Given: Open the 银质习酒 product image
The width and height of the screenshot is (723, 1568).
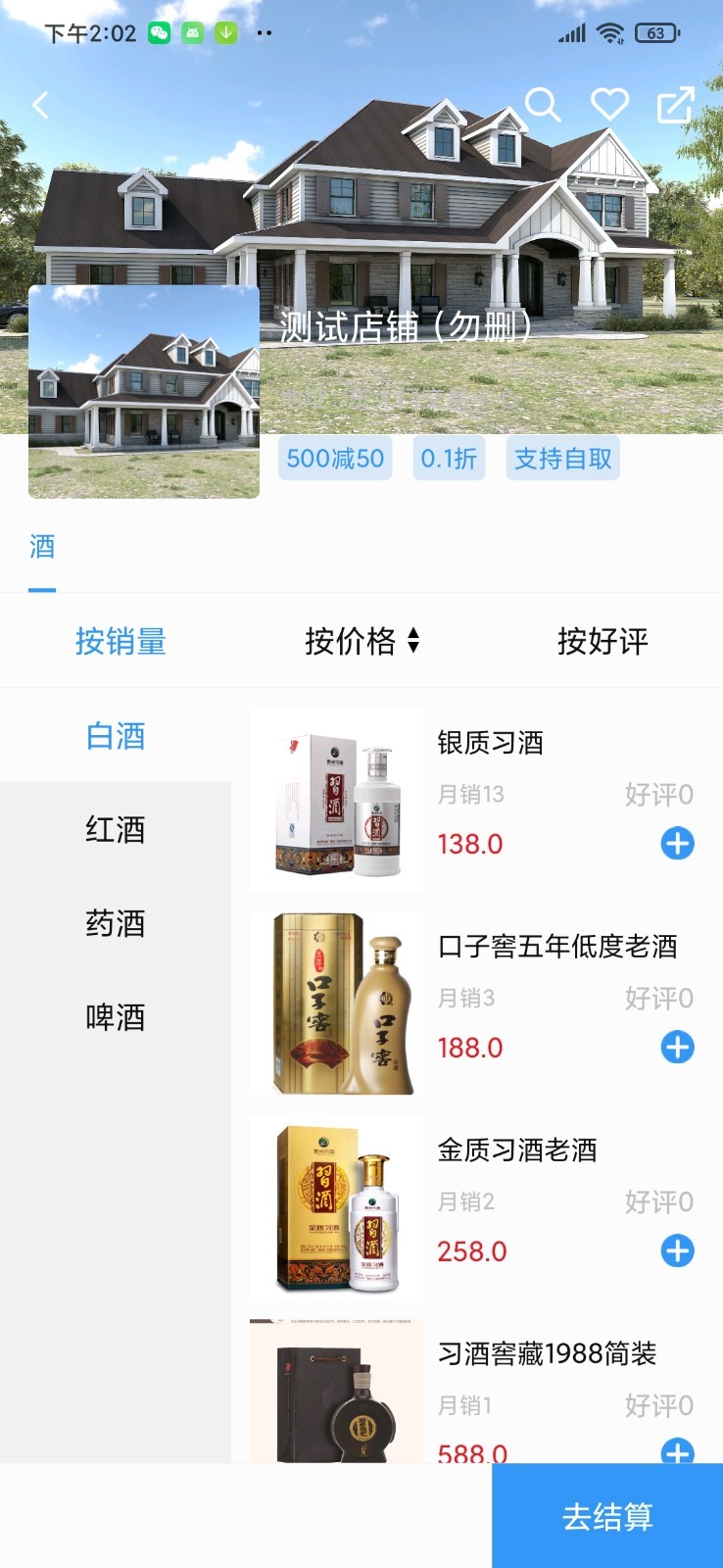Looking at the screenshot, I should point(336,801).
